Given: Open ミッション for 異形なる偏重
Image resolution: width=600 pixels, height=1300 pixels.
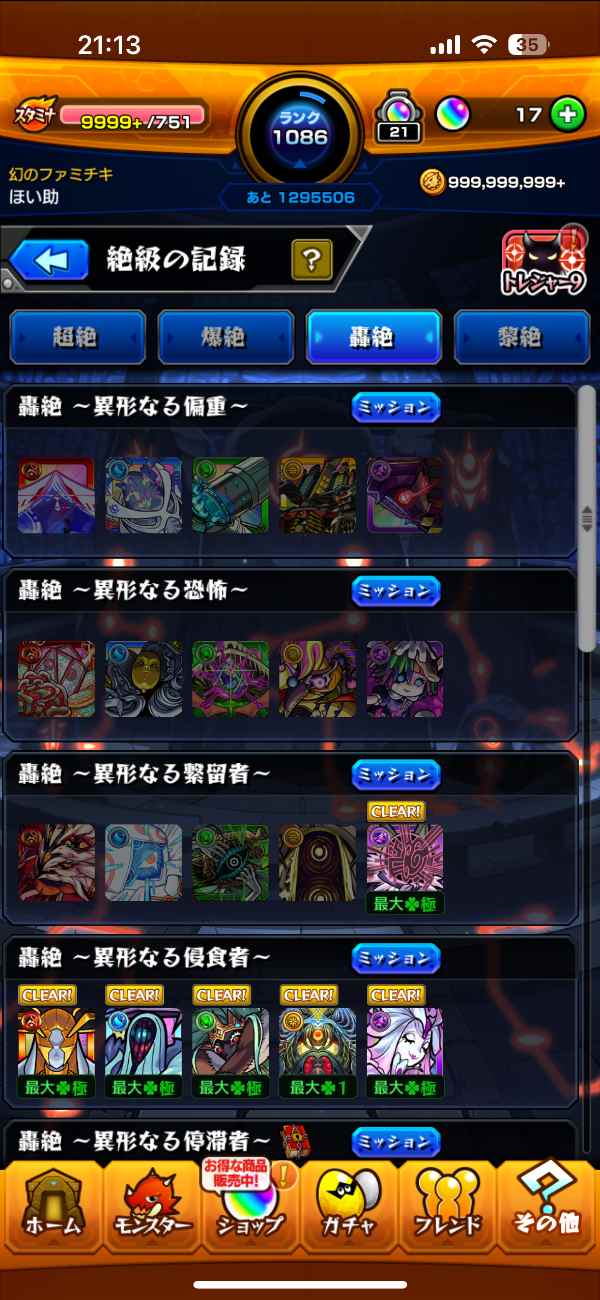Looking at the screenshot, I should (396, 407).
